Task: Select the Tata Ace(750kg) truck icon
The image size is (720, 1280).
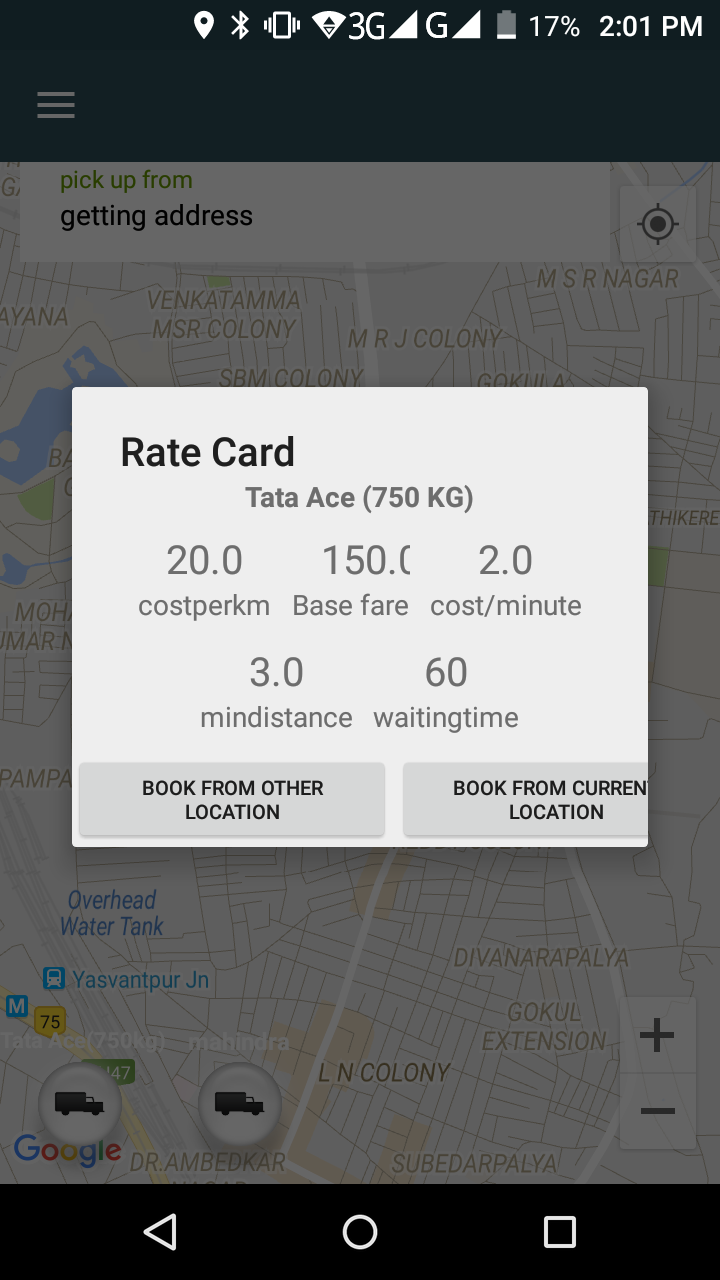Action: point(79,1104)
